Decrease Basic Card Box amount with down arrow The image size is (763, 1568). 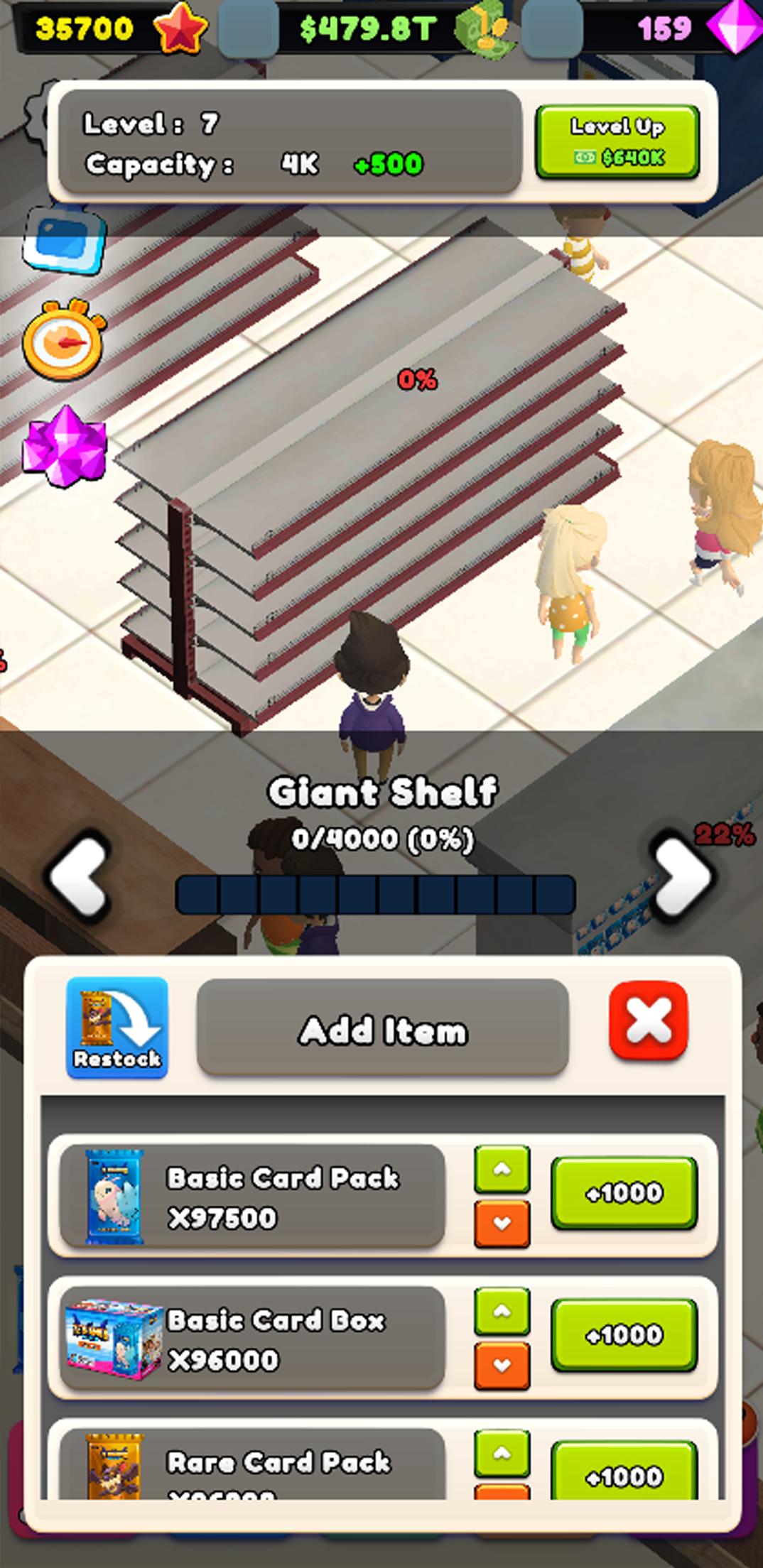pos(502,1365)
